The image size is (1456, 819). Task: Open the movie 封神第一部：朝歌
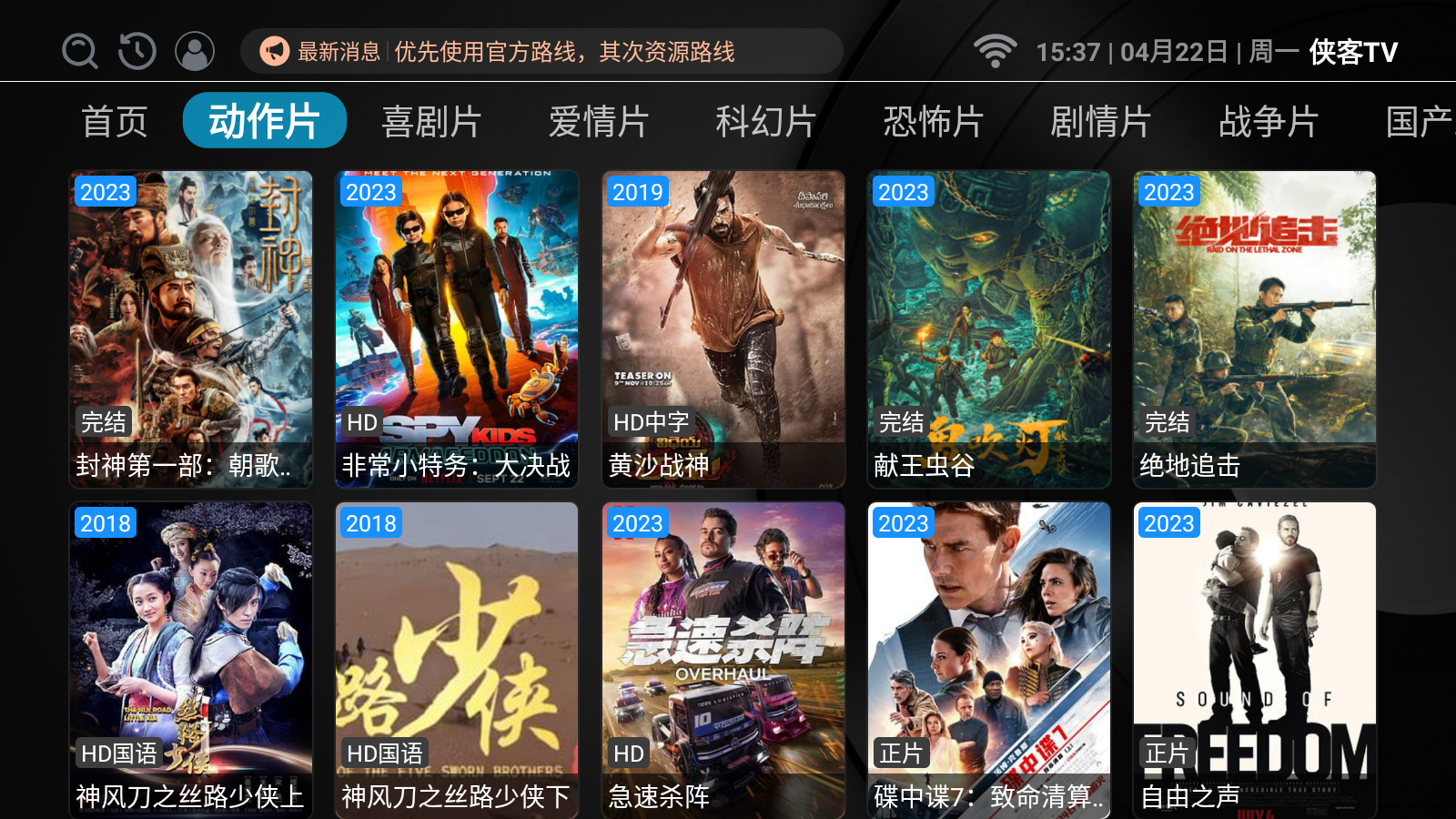(x=191, y=329)
